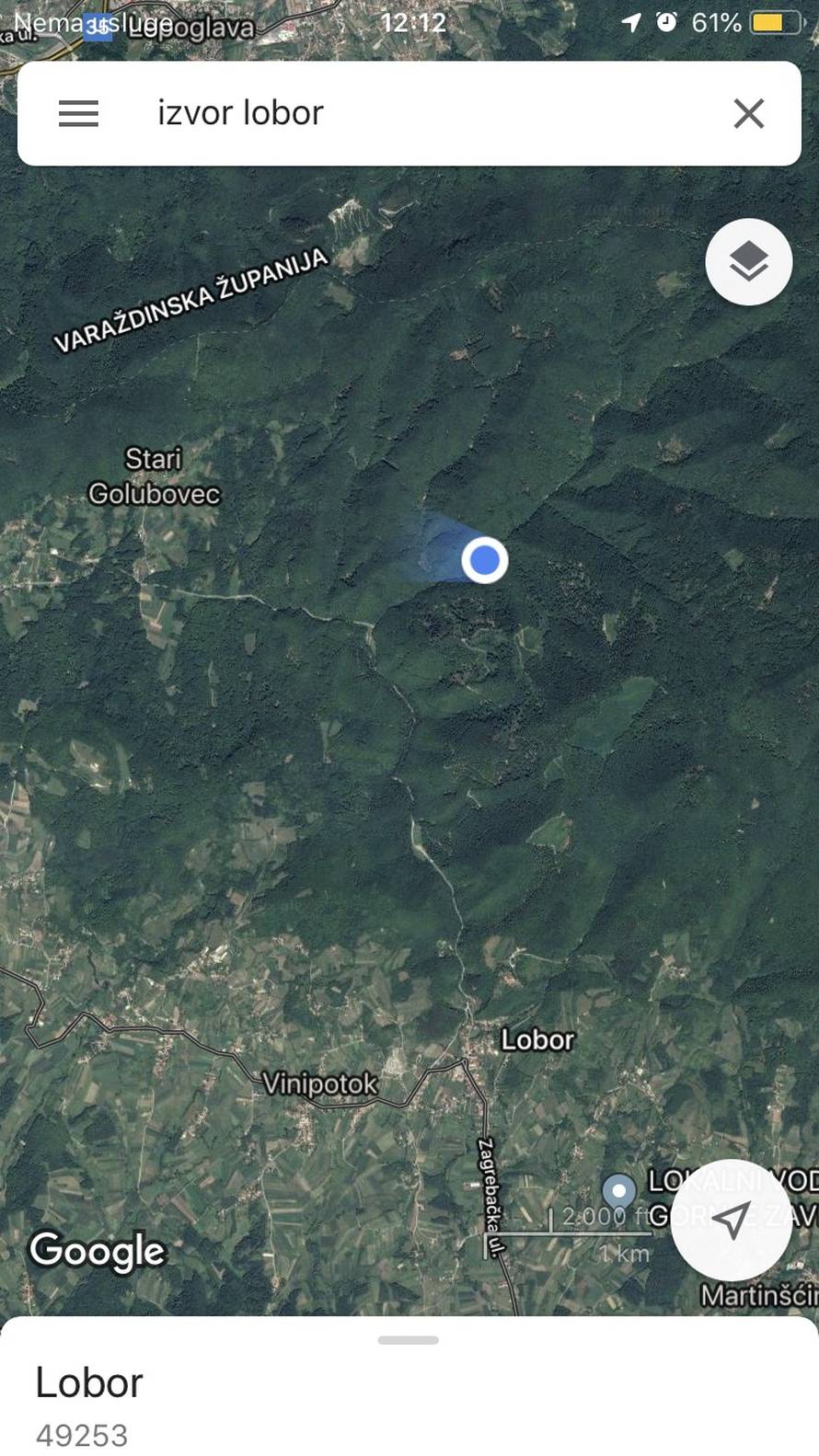Open the hamburger menu
Image resolution: width=819 pixels, height=1456 pixels.
(x=78, y=114)
